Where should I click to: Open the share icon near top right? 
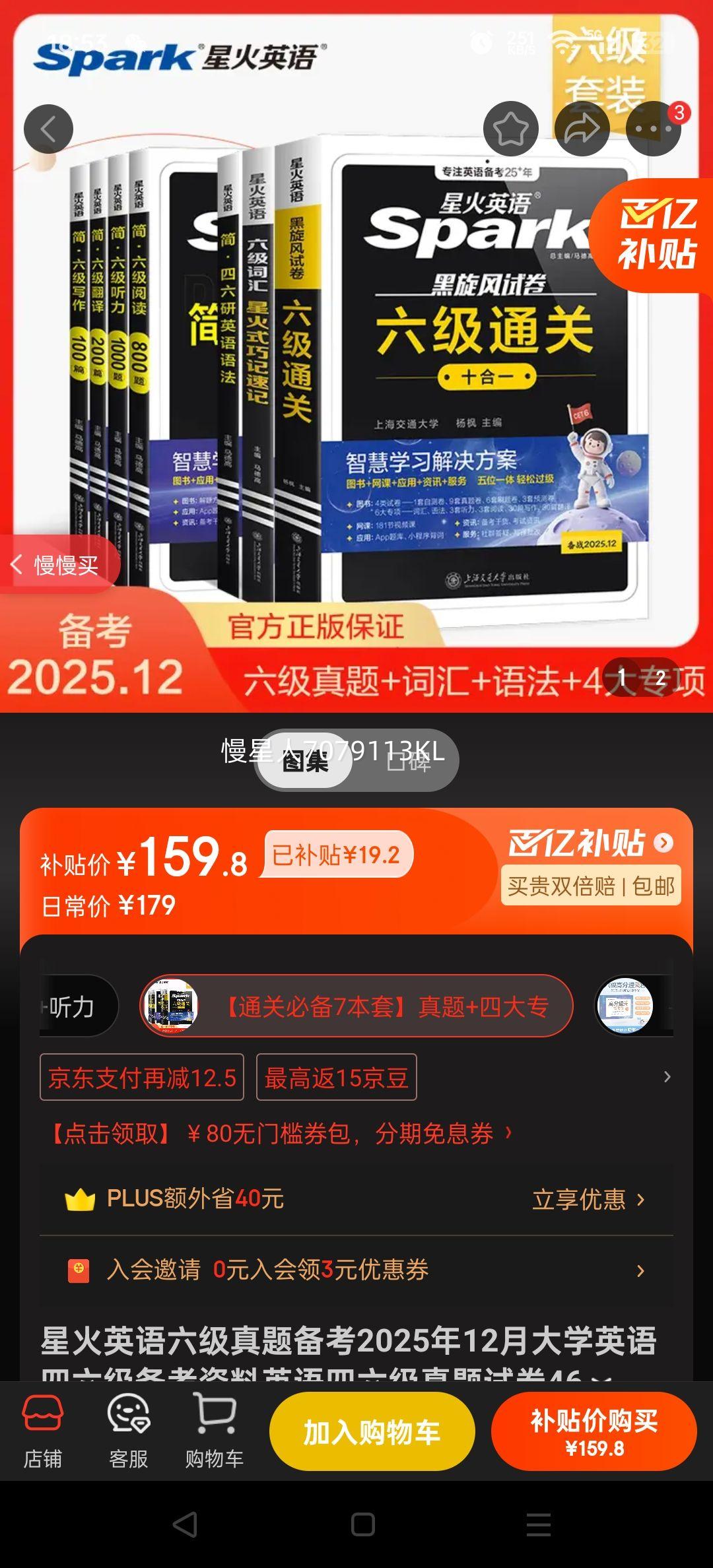(583, 129)
